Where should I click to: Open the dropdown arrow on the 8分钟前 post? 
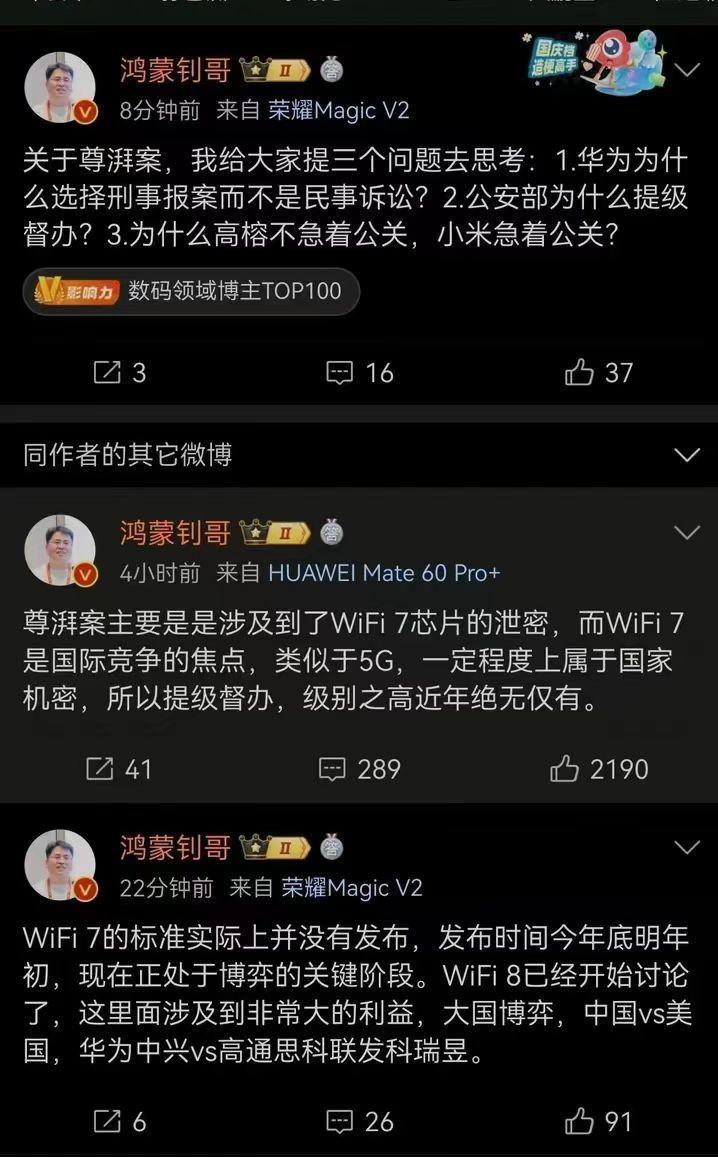pos(687,70)
